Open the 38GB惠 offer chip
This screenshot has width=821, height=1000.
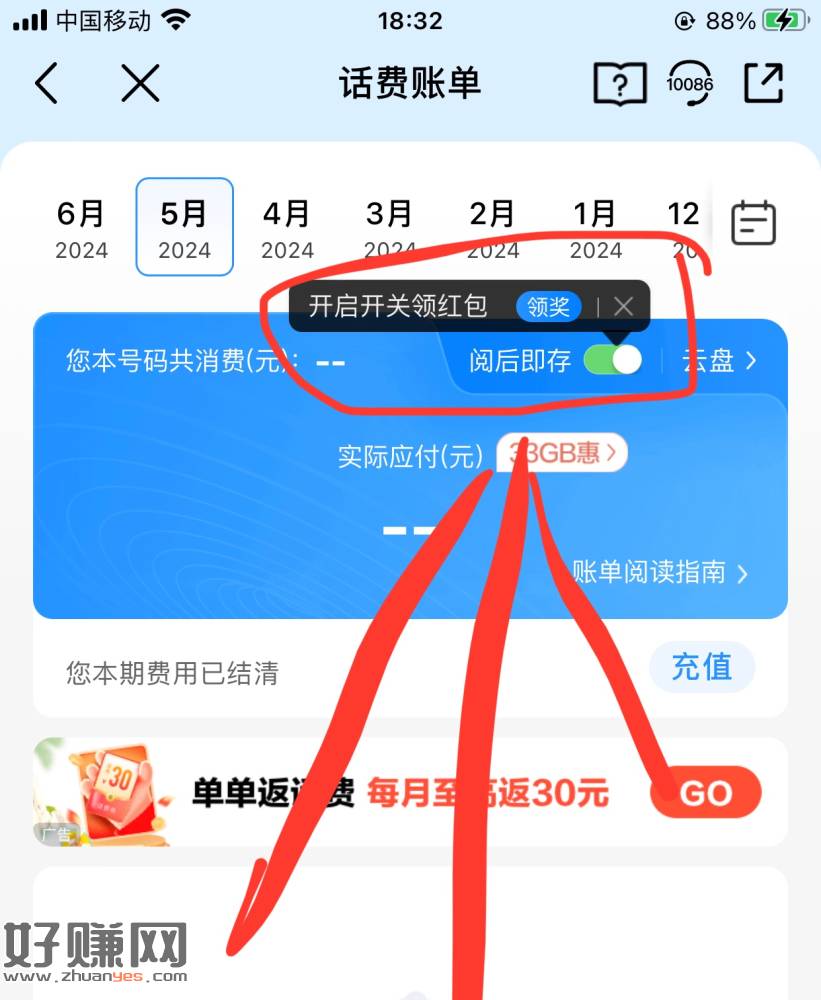562,454
